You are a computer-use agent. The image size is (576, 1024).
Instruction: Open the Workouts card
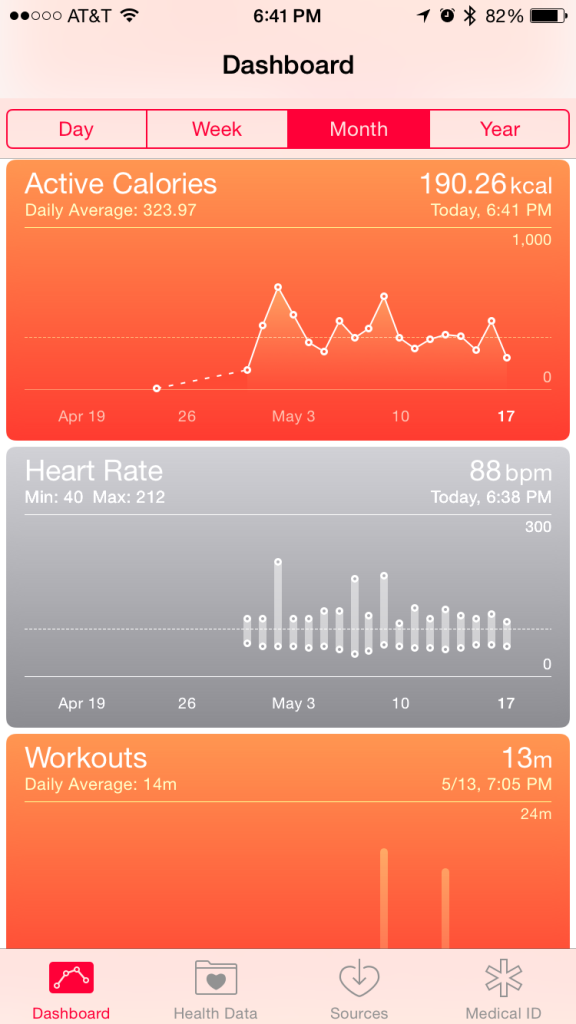point(288,841)
